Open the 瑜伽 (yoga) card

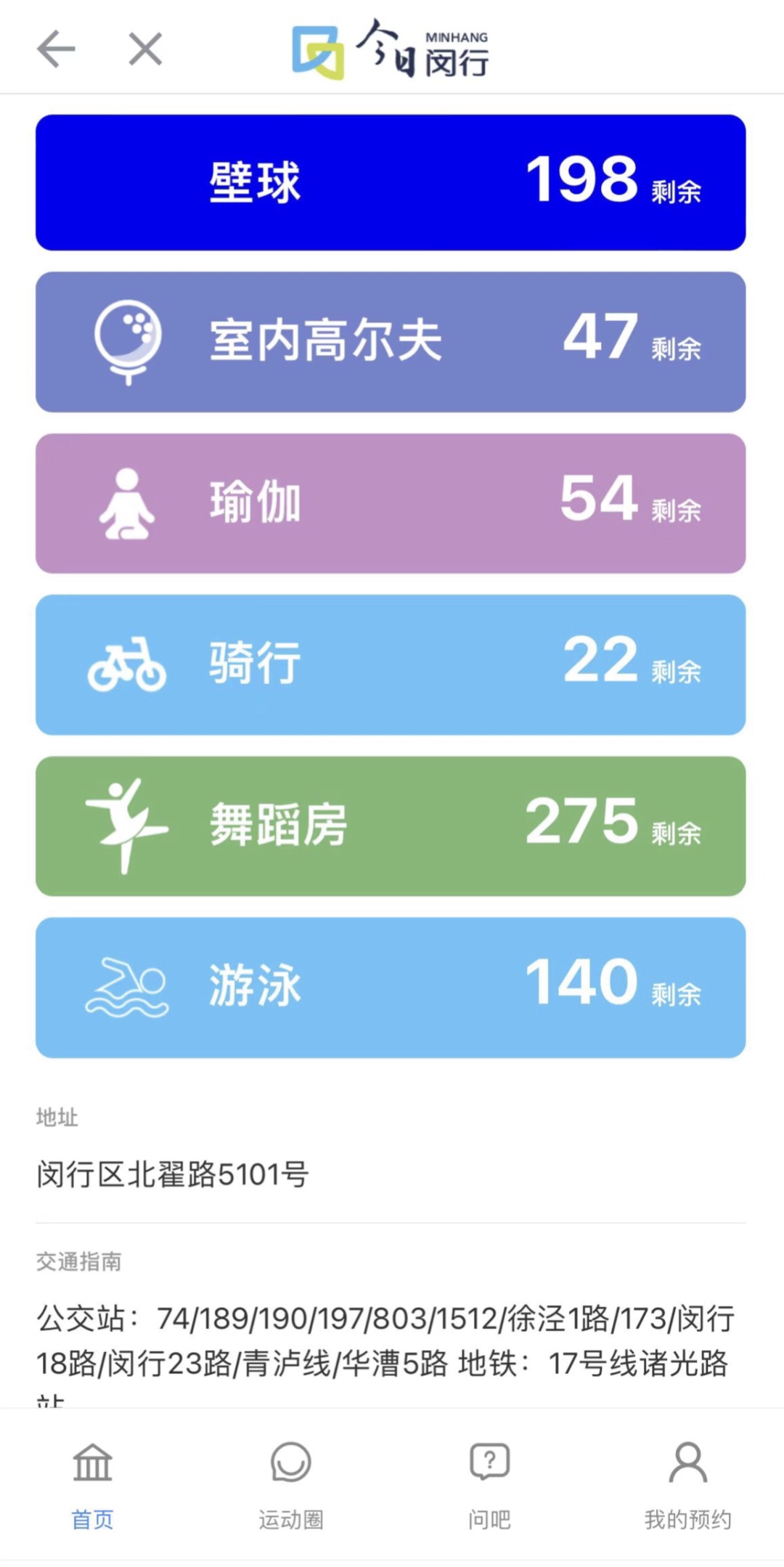[x=391, y=503]
